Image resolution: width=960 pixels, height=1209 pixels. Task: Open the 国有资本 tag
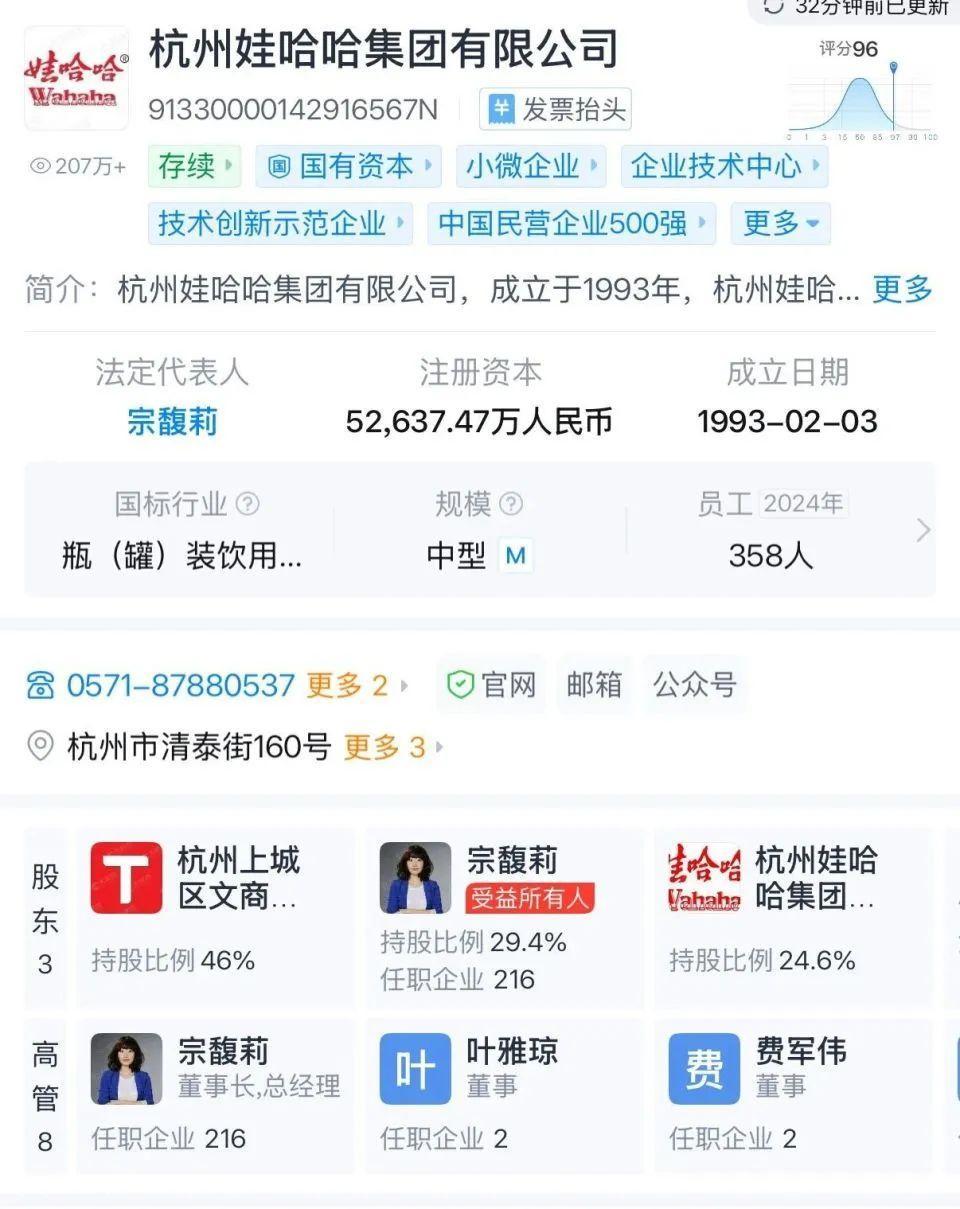point(348,166)
